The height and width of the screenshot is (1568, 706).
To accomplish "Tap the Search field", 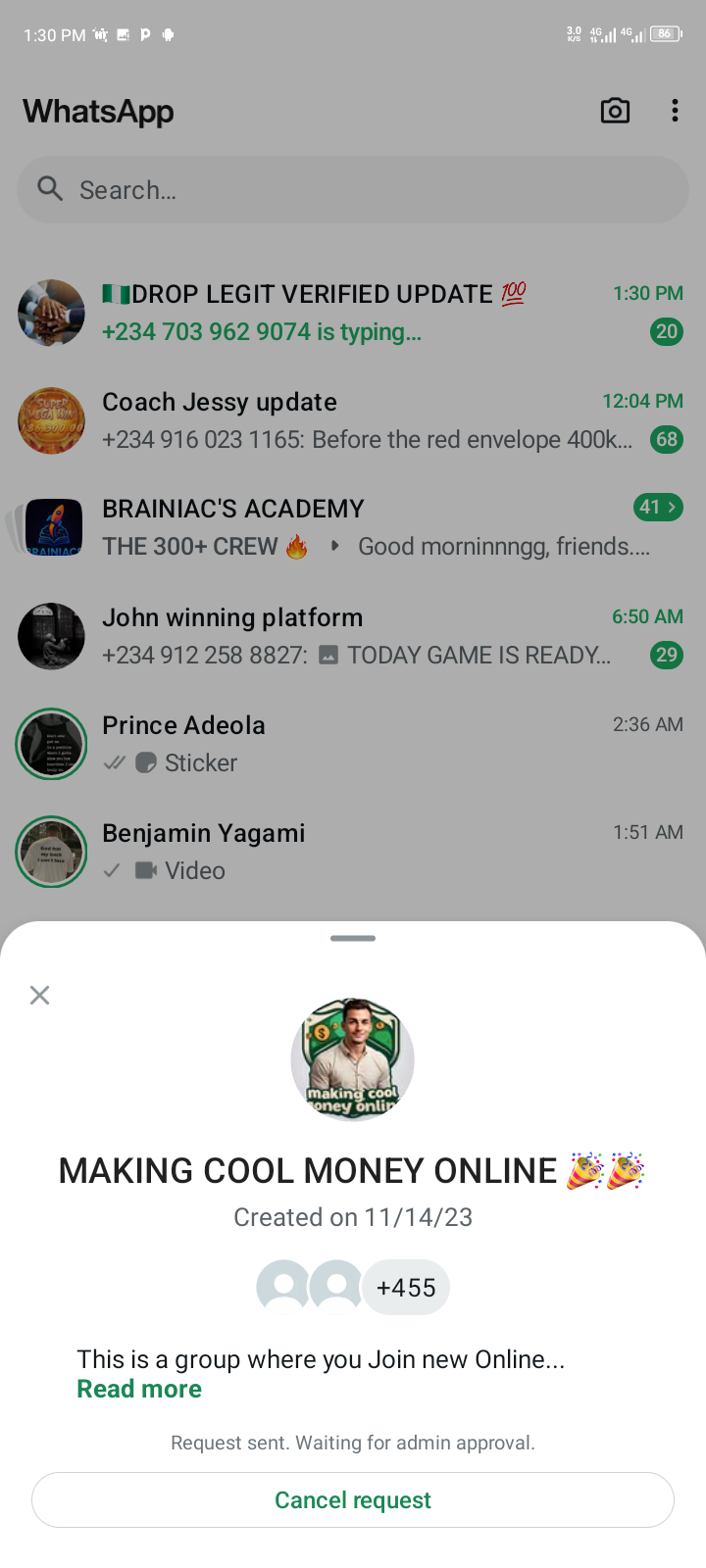I will coord(353,190).
